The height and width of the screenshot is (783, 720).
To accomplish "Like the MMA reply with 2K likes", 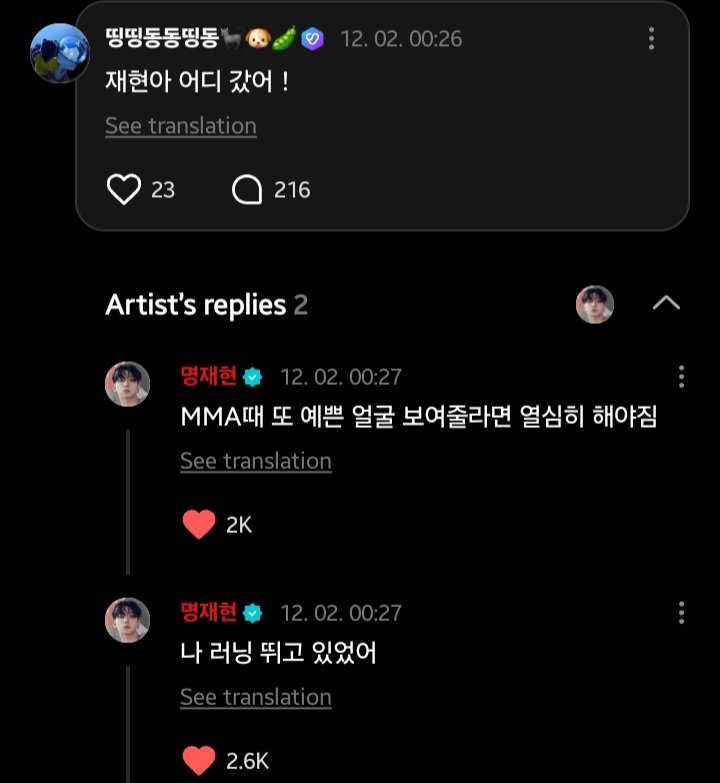I will coord(199,524).
